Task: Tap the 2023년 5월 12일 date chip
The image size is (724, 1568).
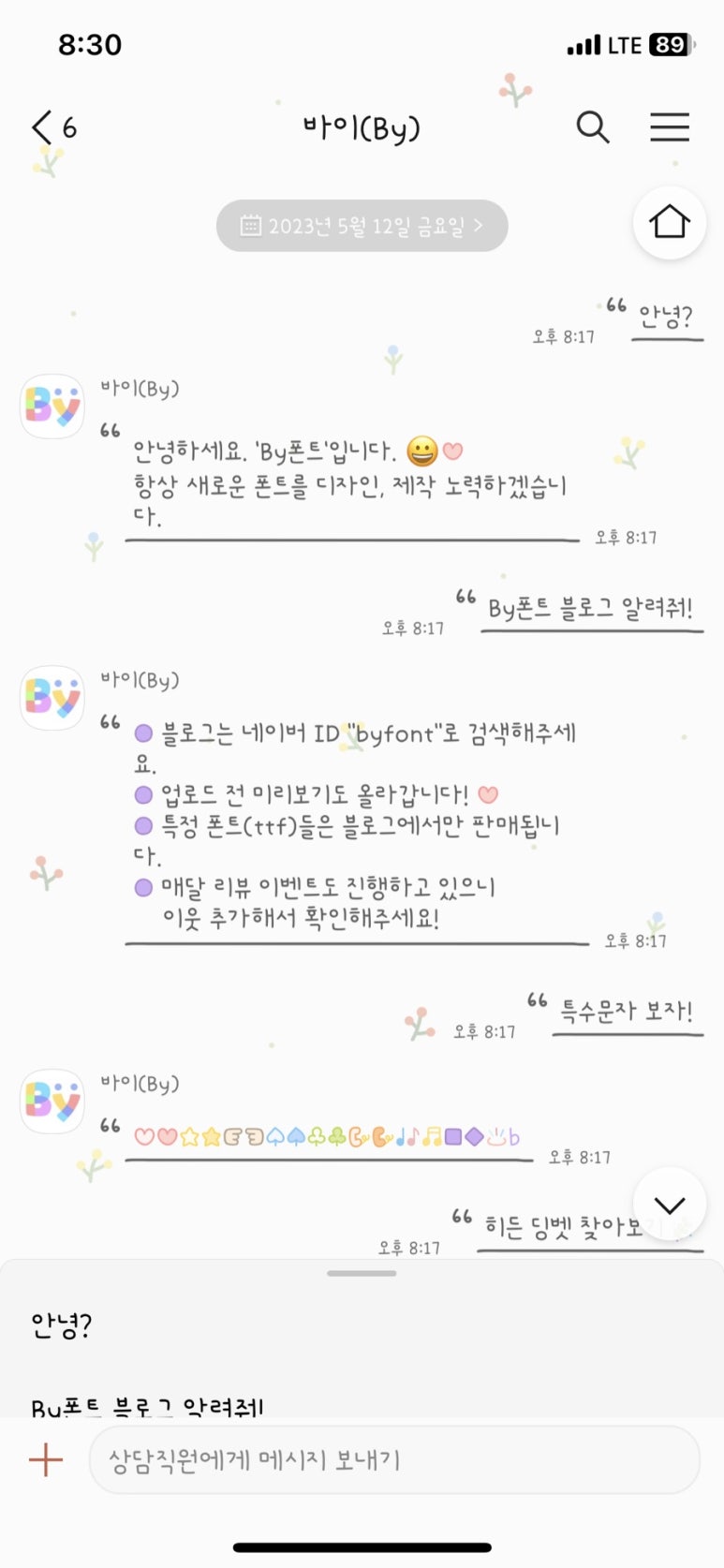Action: [362, 226]
